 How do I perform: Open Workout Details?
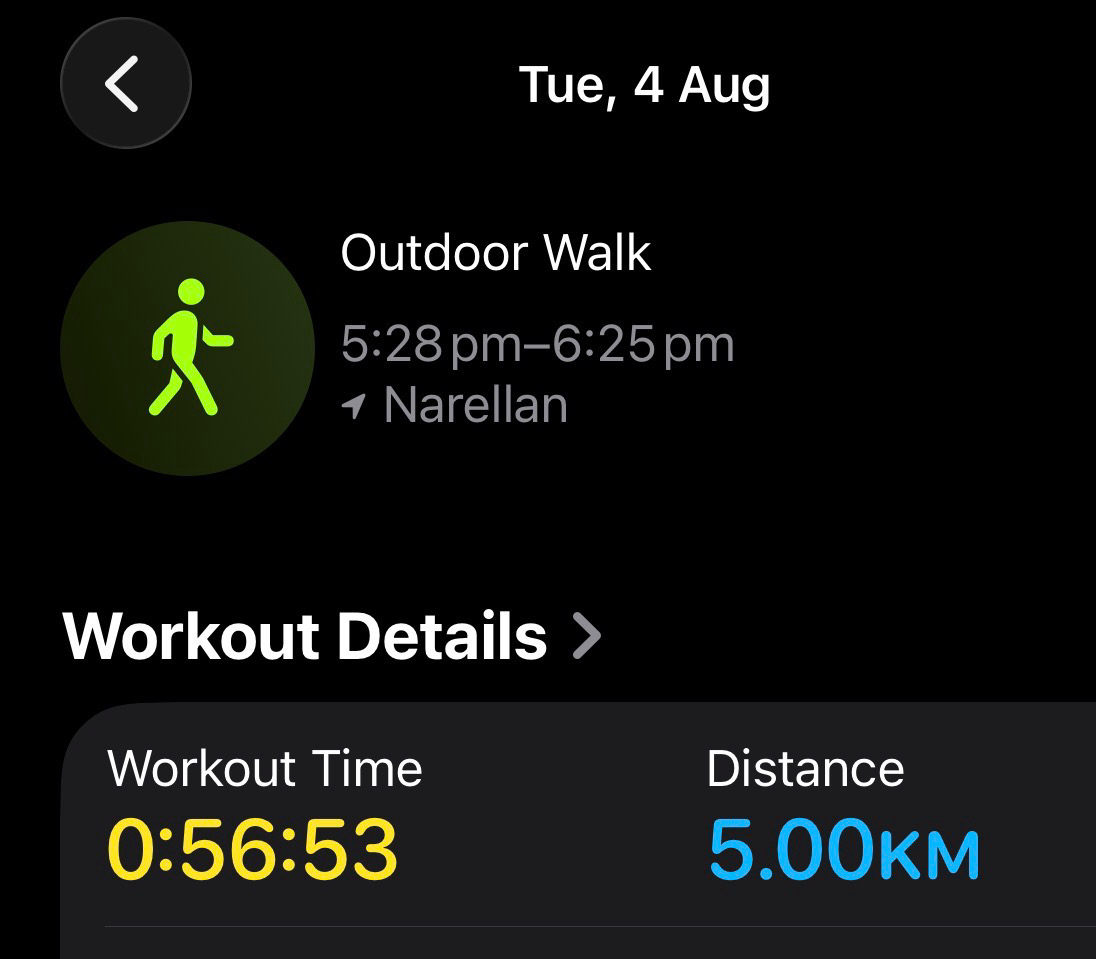pyautogui.click(x=331, y=635)
